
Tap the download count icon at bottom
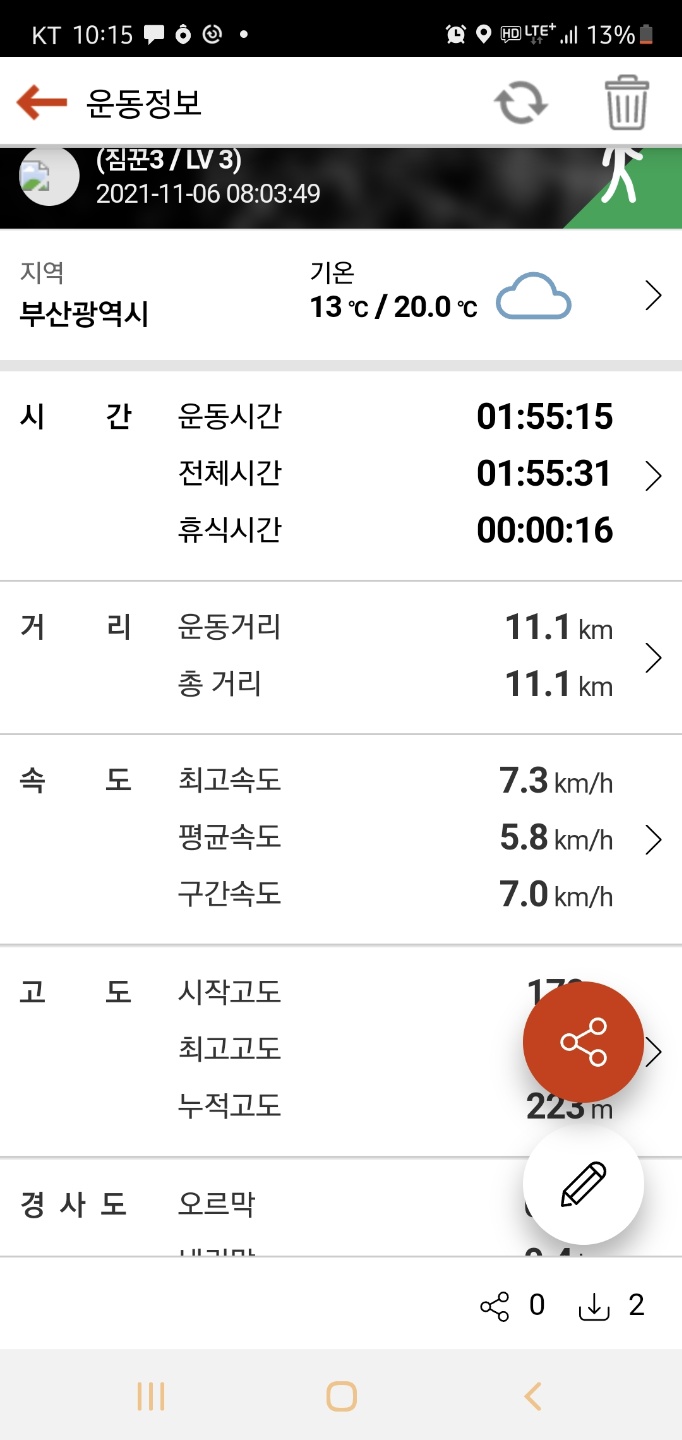(x=594, y=1306)
